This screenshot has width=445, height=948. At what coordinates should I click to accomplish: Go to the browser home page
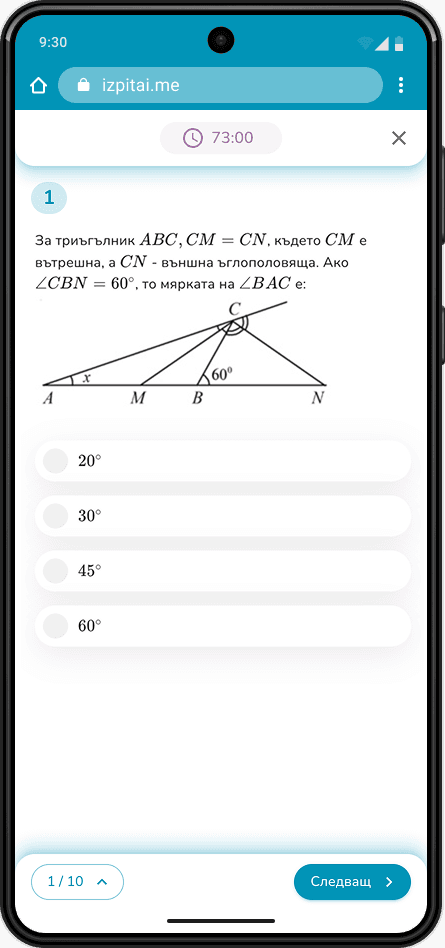[38, 86]
